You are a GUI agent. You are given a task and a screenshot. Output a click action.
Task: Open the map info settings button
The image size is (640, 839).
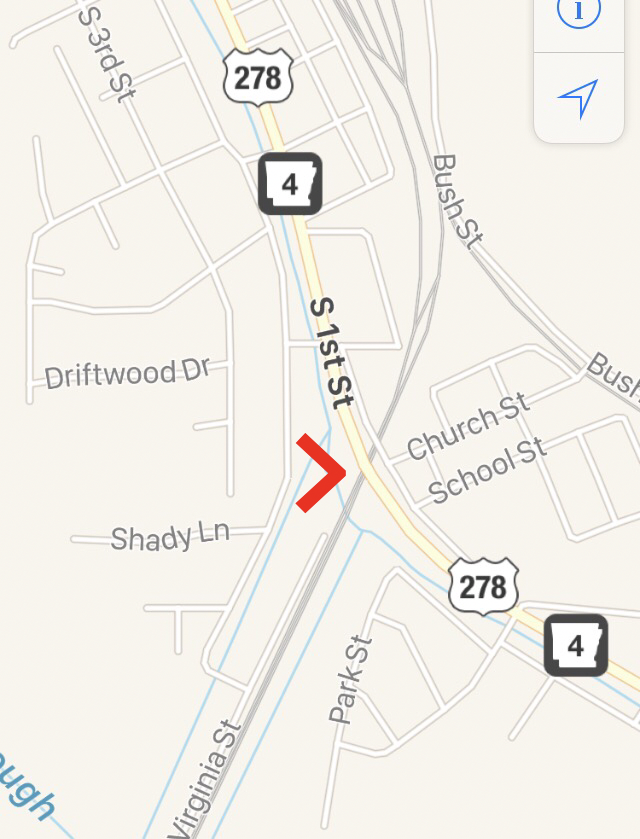(586, 12)
